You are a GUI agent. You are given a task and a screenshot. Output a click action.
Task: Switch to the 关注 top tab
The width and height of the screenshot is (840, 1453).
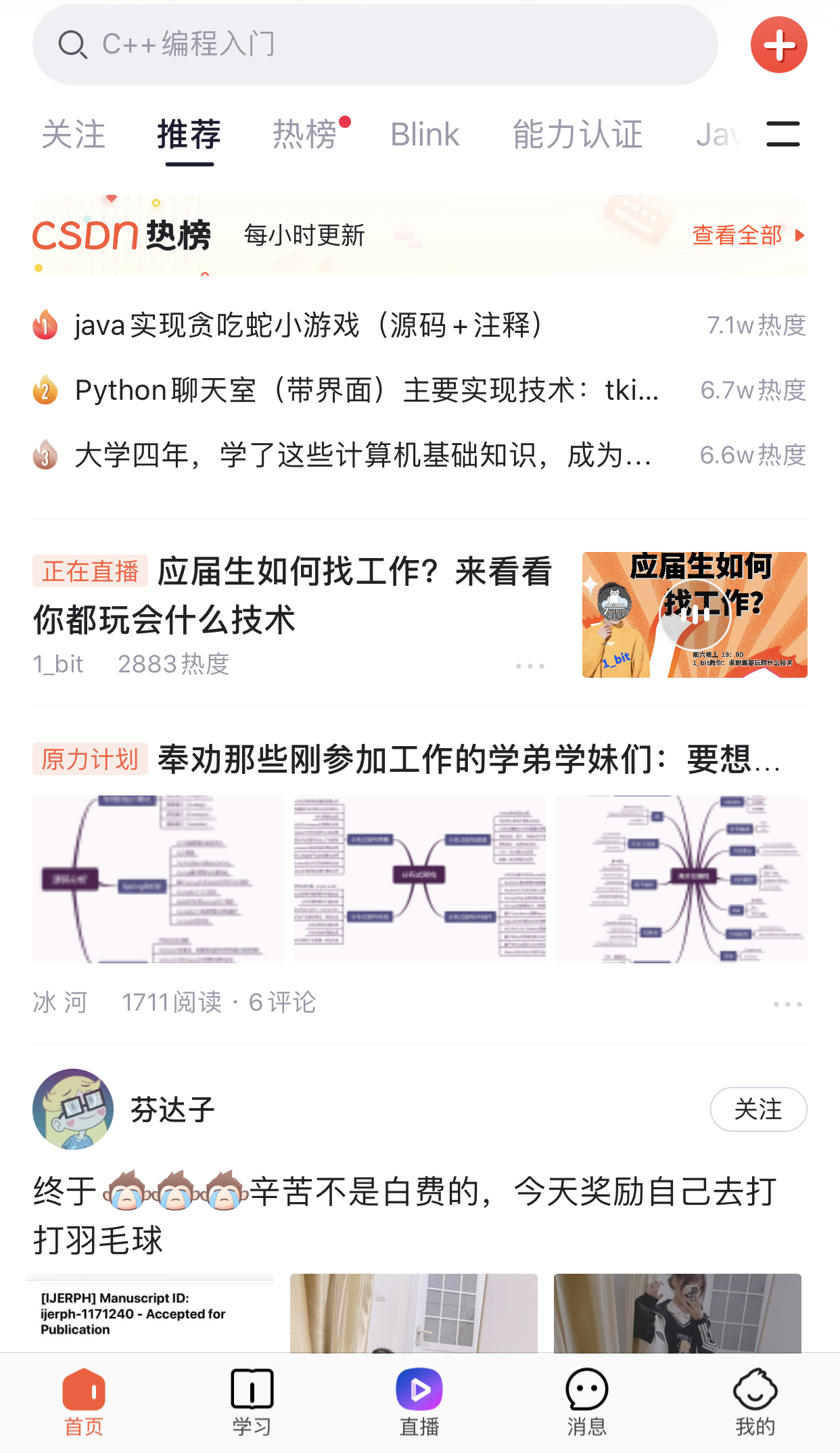tap(74, 134)
